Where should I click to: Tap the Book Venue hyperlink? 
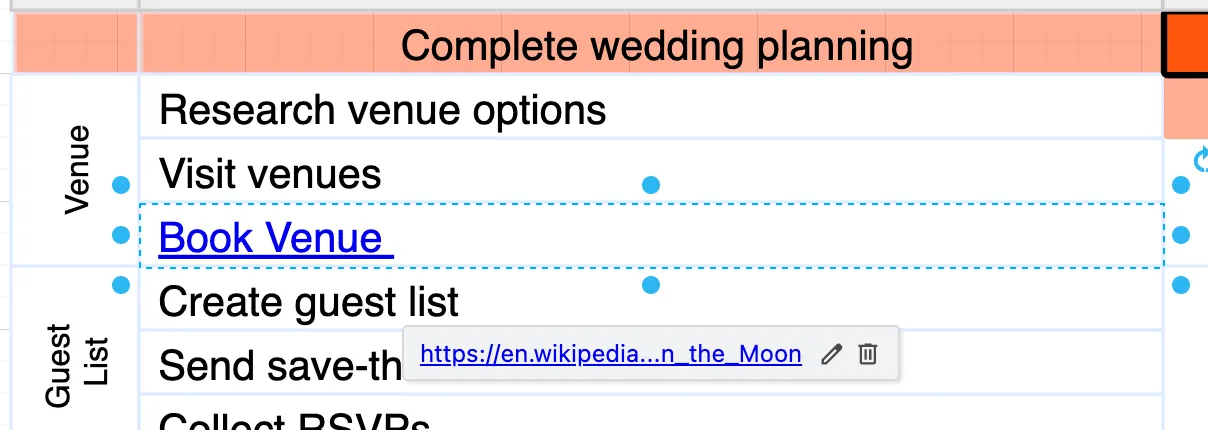[275, 238]
